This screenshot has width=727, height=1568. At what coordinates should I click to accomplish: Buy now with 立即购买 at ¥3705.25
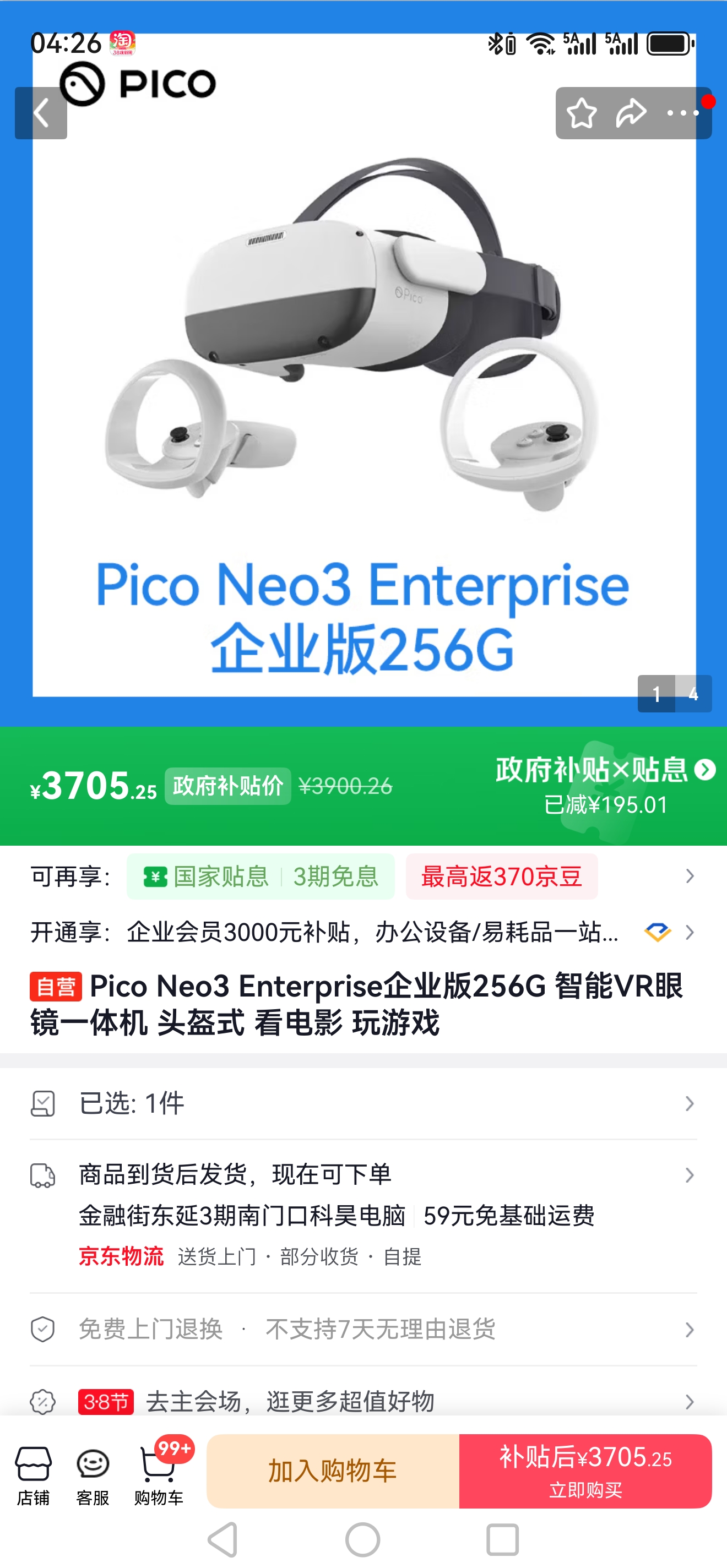[585, 1471]
